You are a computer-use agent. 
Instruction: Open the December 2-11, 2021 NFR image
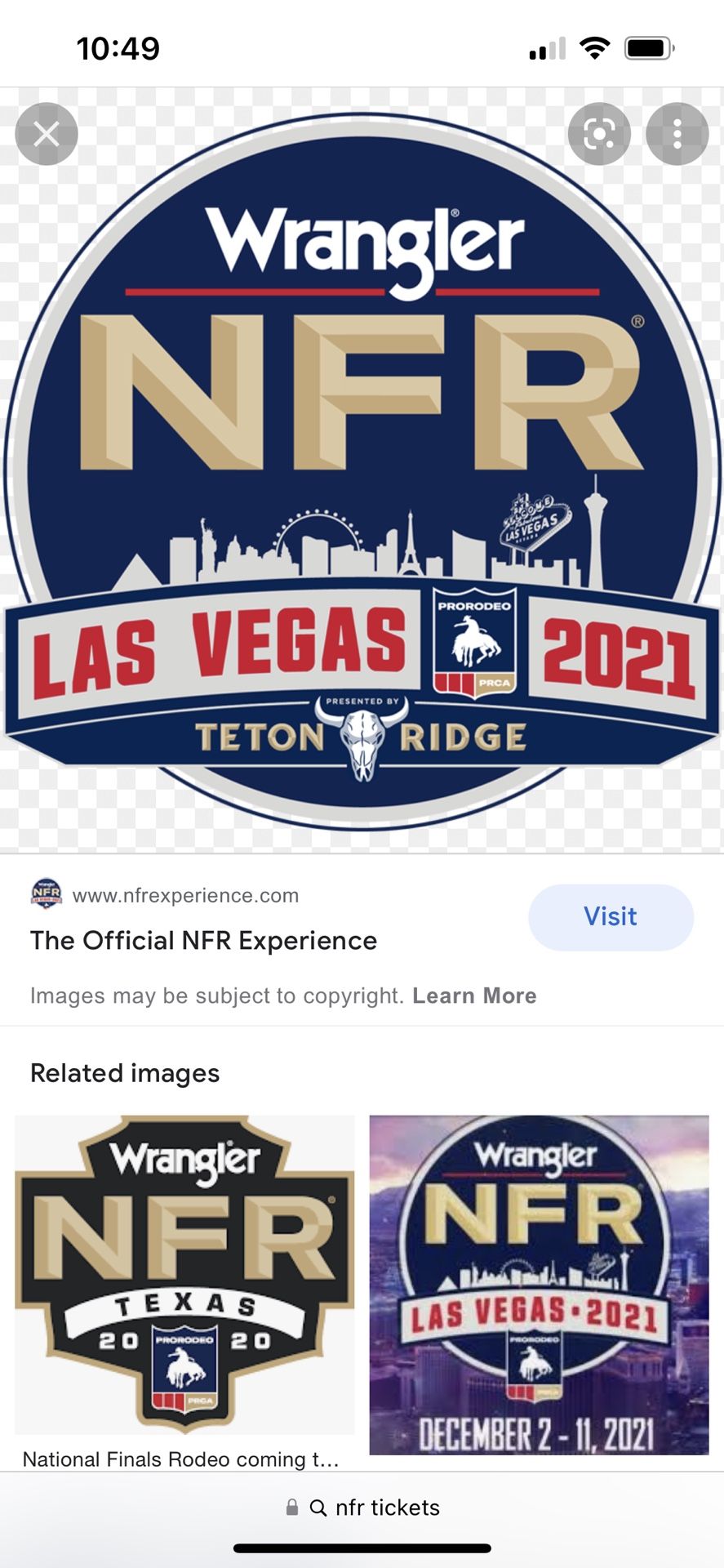click(539, 1284)
